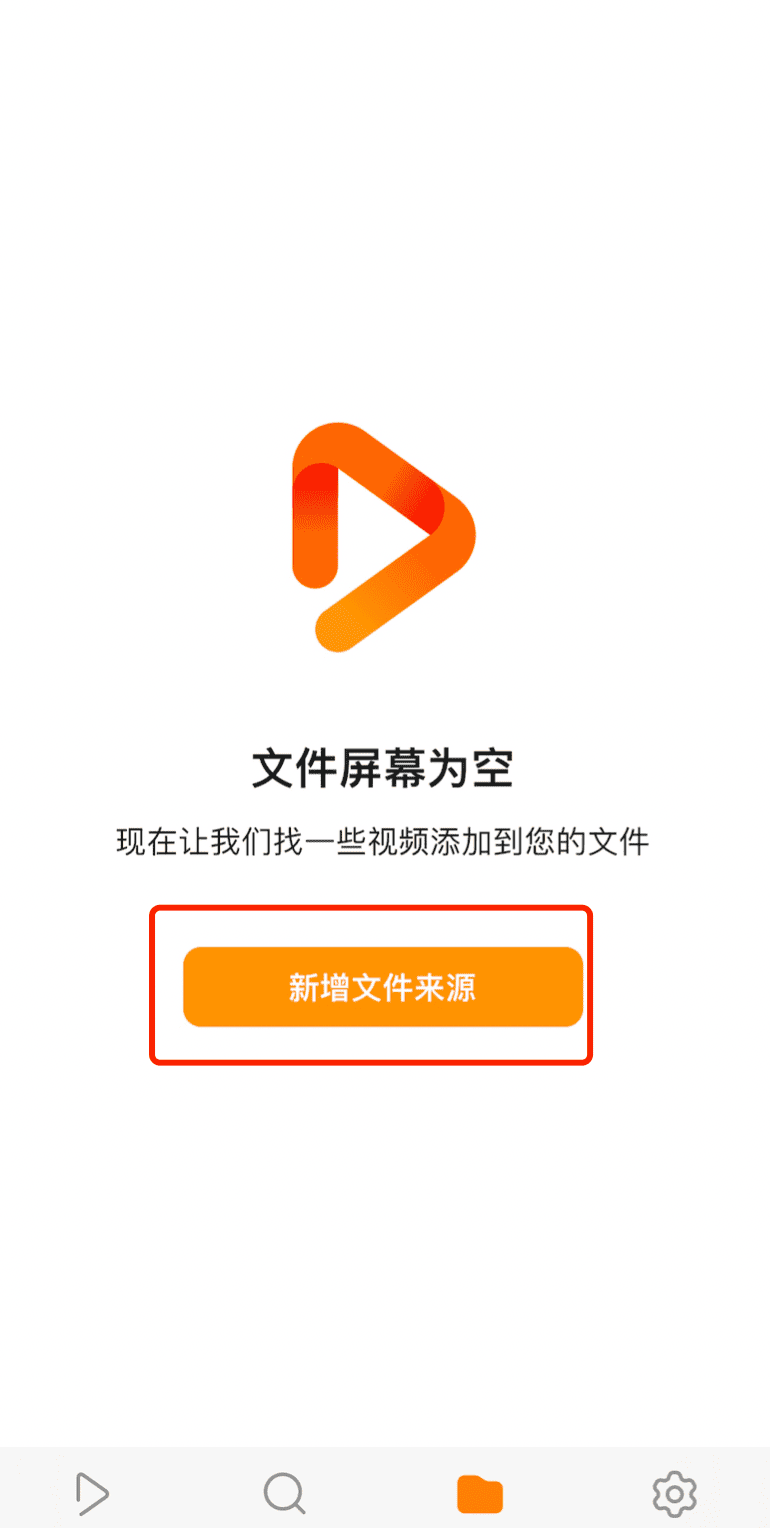Switch to the play tab

92,1494
